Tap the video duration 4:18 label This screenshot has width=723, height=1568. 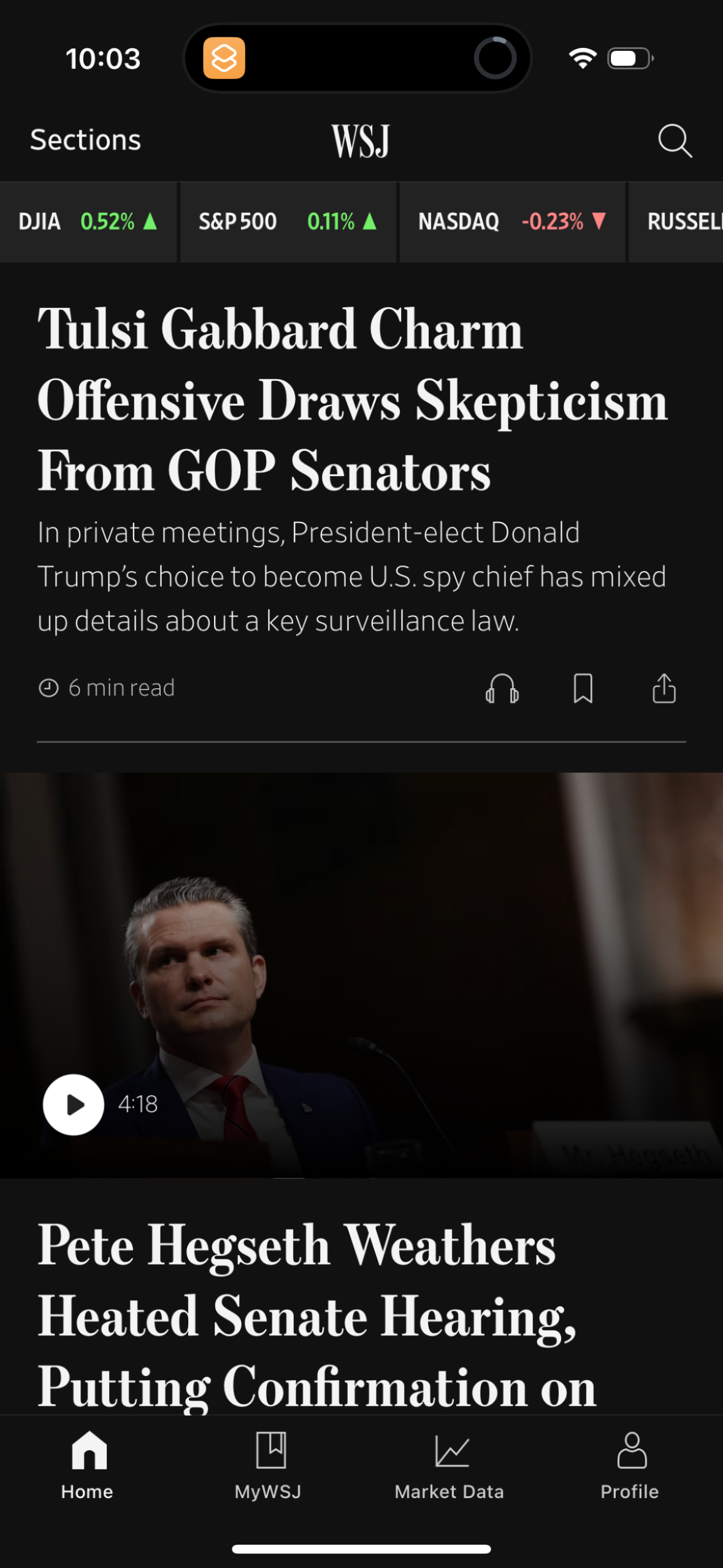tap(137, 1104)
